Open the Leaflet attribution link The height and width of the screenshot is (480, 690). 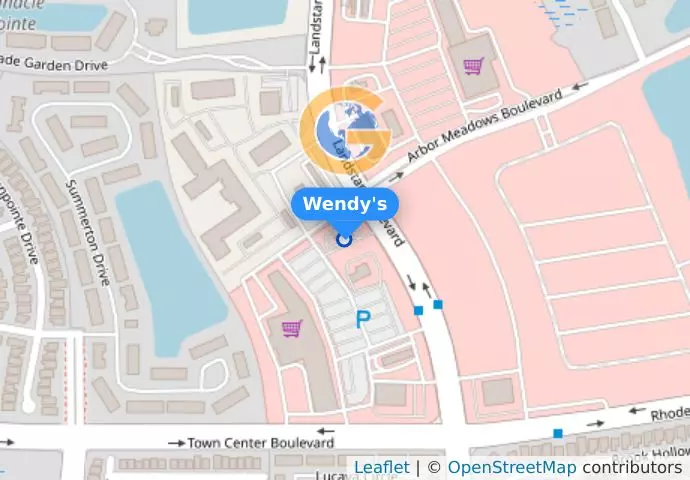pyautogui.click(x=381, y=467)
